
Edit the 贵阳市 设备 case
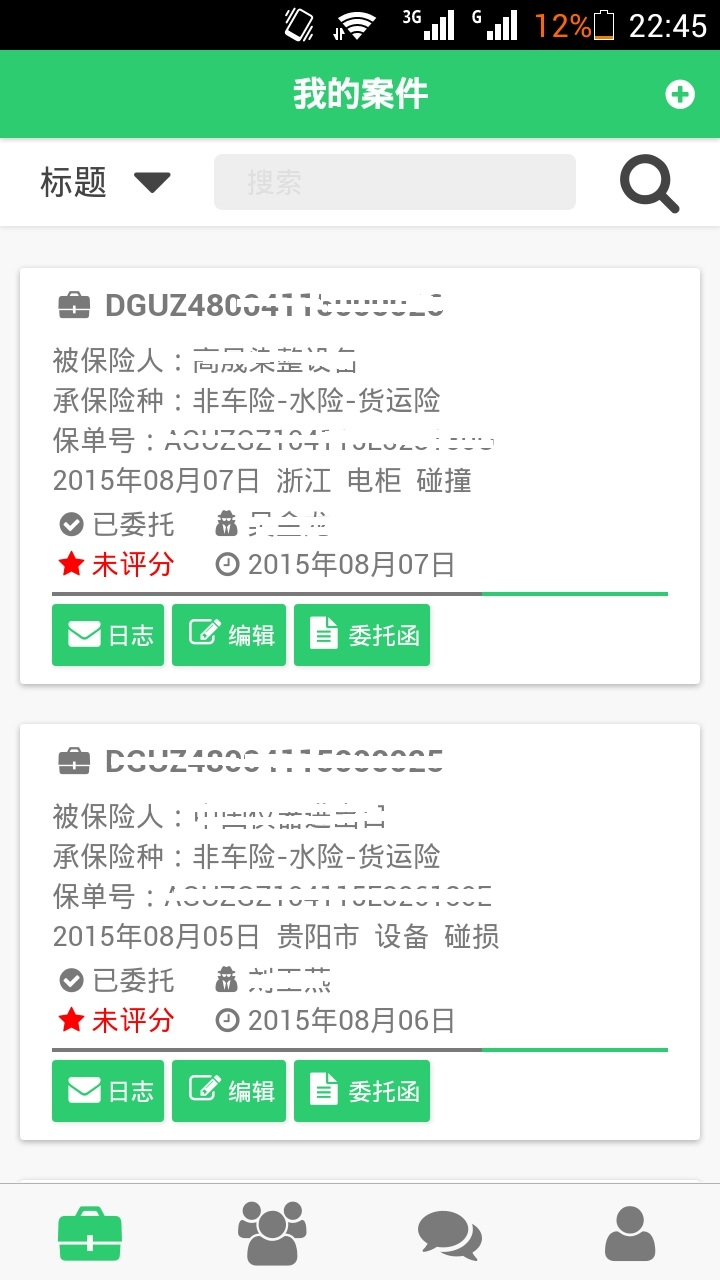229,1091
